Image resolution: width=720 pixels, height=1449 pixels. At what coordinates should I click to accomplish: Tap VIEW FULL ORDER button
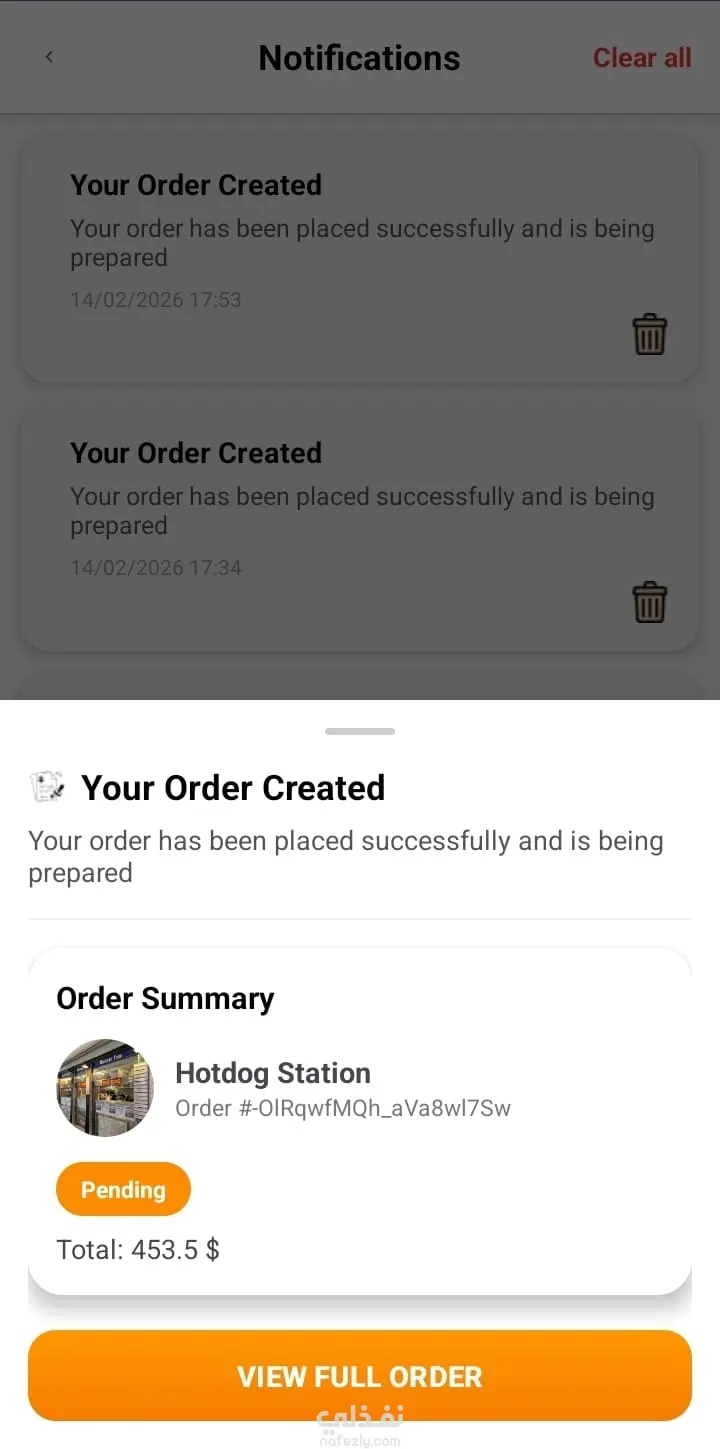(x=360, y=1375)
